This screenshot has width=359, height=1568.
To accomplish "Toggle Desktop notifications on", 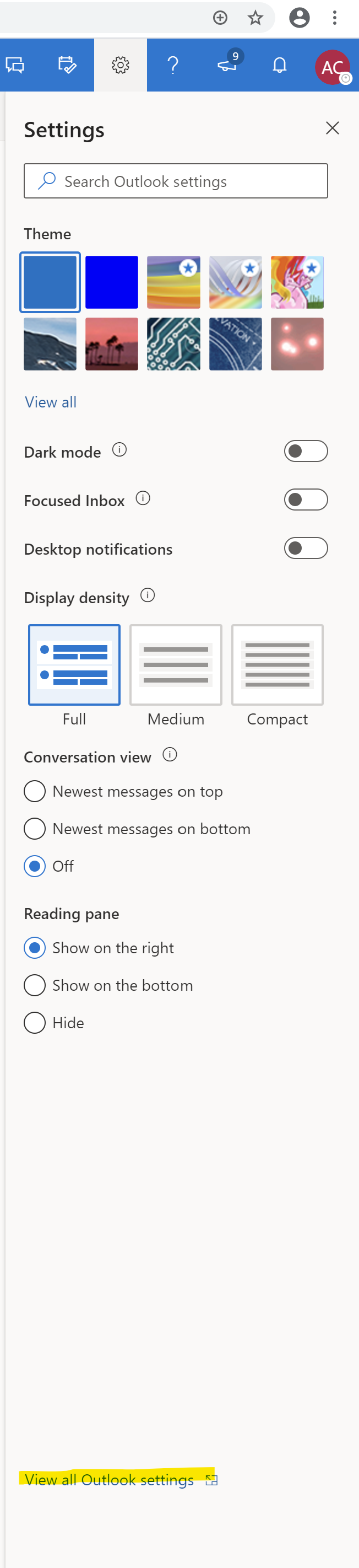I will point(306,549).
